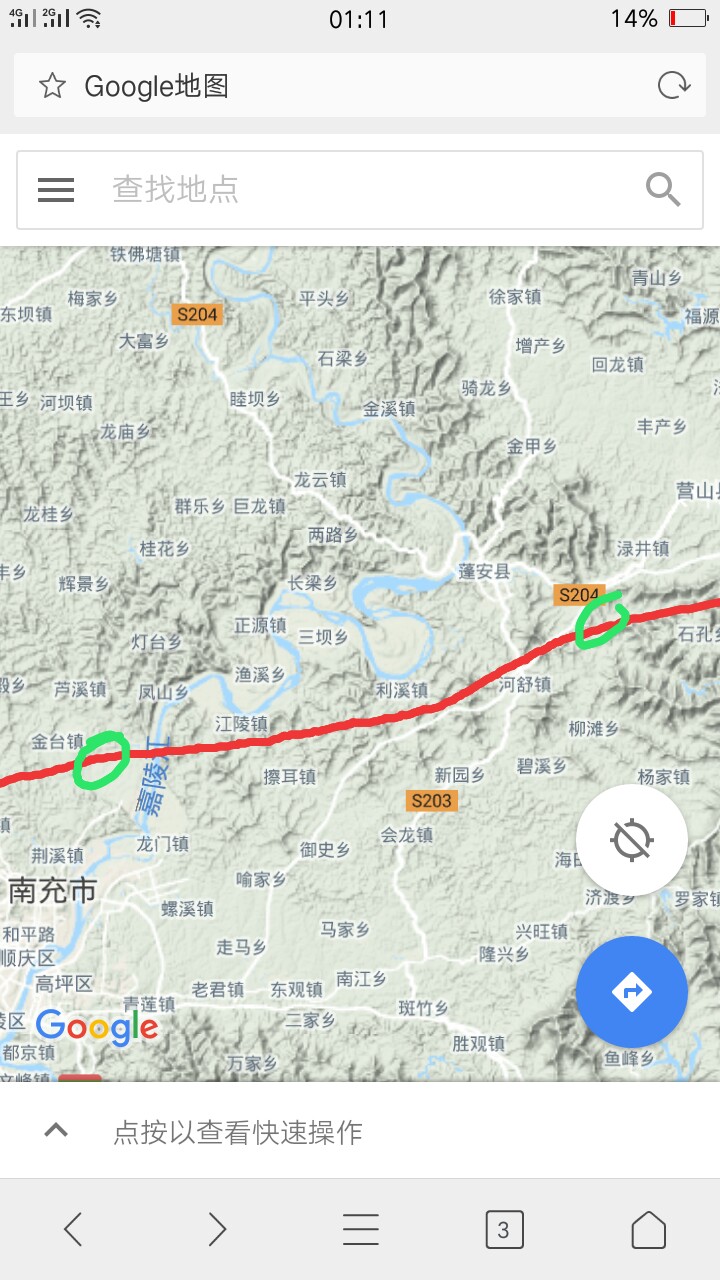The width and height of the screenshot is (720, 1280).
Task: Reload the current page
Action: tap(673, 86)
